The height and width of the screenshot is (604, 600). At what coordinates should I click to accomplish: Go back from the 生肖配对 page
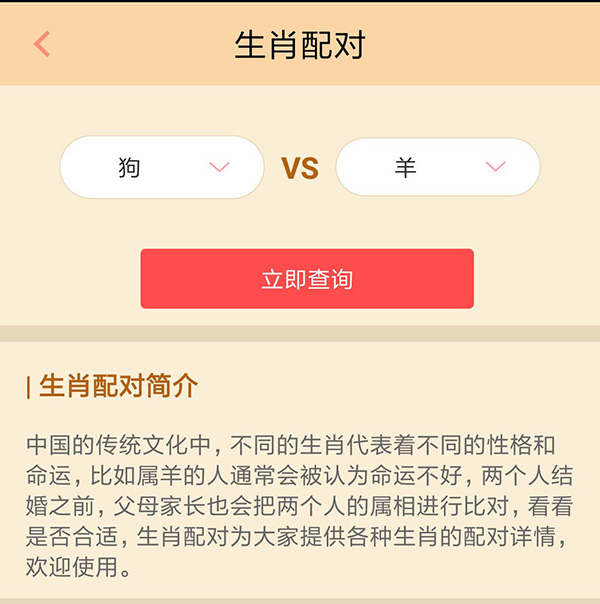(41, 44)
